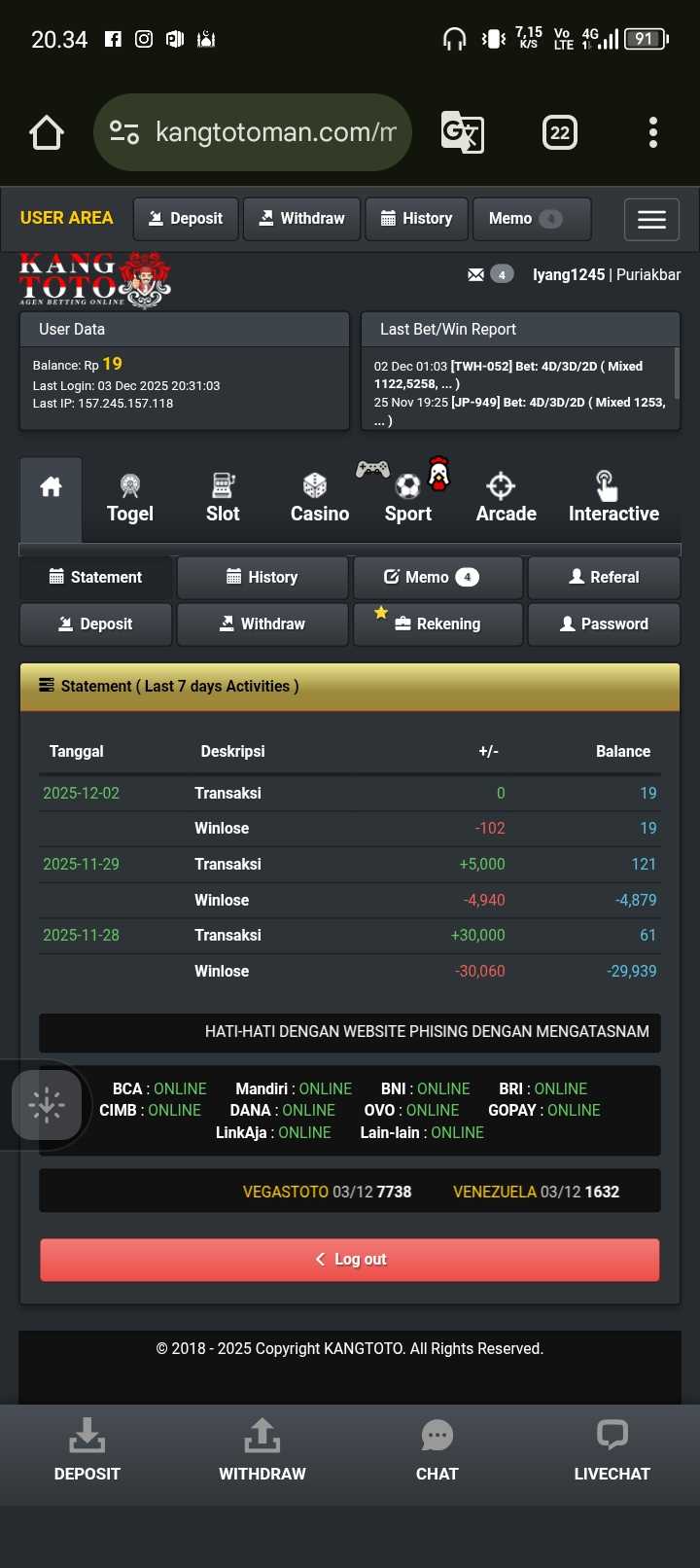Image resolution: width=700 pixels, height=1568 pixels.
Task: Open History in the top user area bar
Action: [x=416, y=219]
